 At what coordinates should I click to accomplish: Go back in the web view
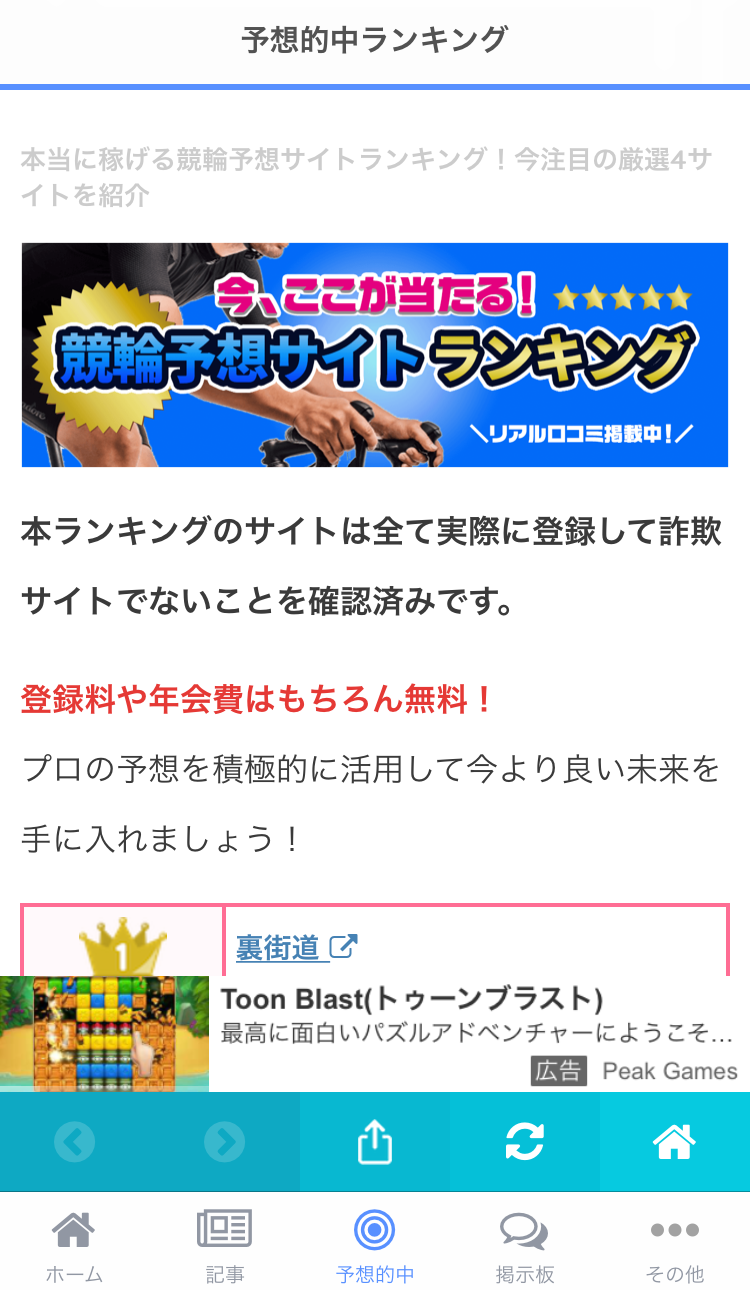point(75,1141)
